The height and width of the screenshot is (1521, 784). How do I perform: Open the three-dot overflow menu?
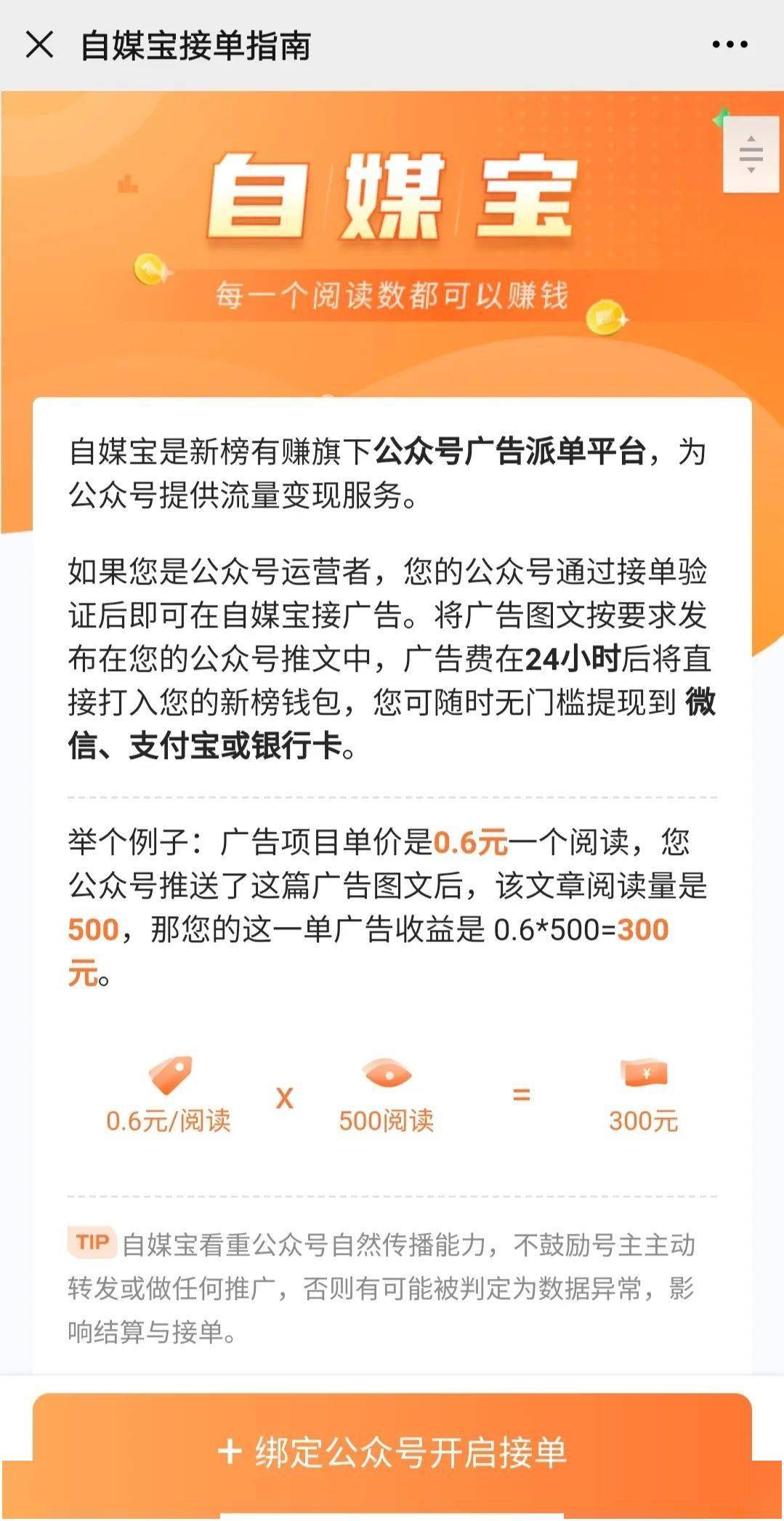tap(730, 44)
